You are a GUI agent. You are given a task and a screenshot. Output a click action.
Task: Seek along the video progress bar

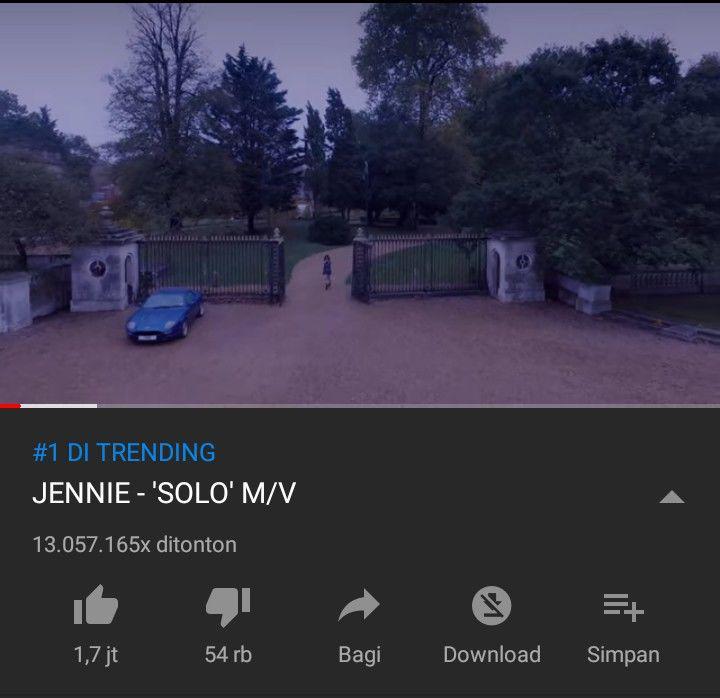coord(360,405)
